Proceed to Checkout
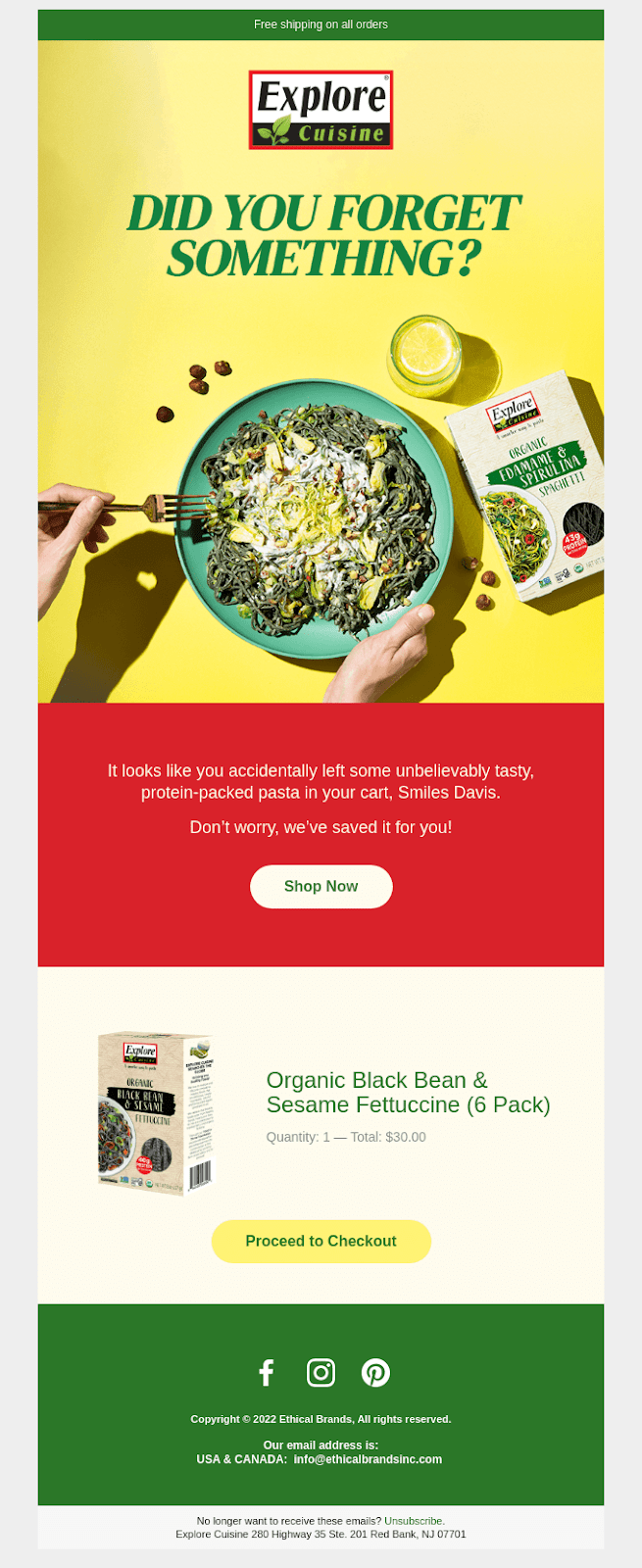 [321, 1241]
